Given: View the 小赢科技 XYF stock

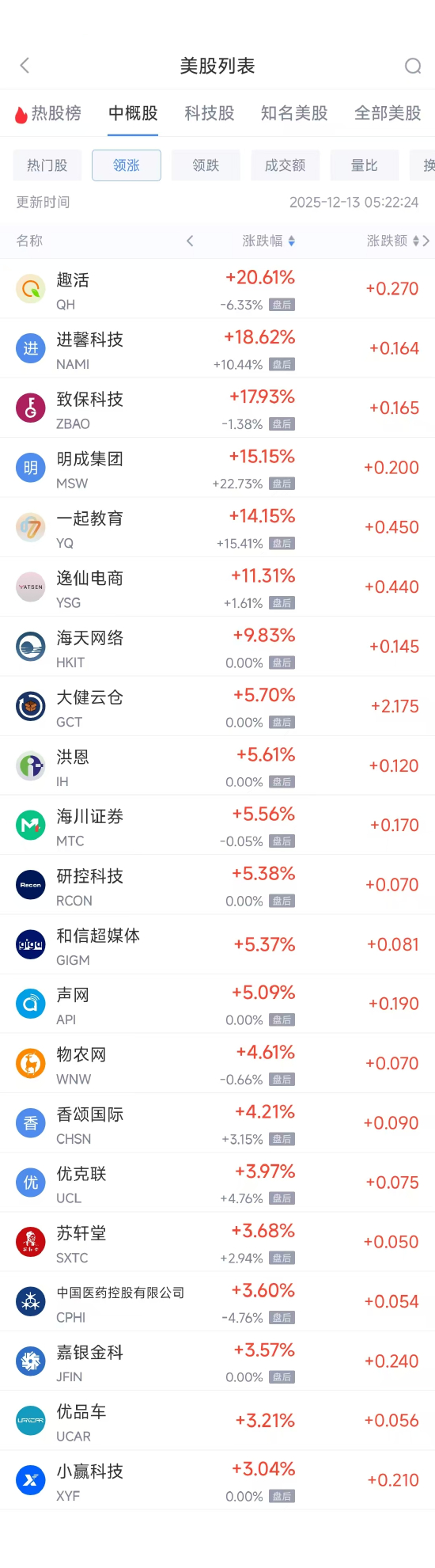Looking at the screenshot, I should click(217, 1480).
